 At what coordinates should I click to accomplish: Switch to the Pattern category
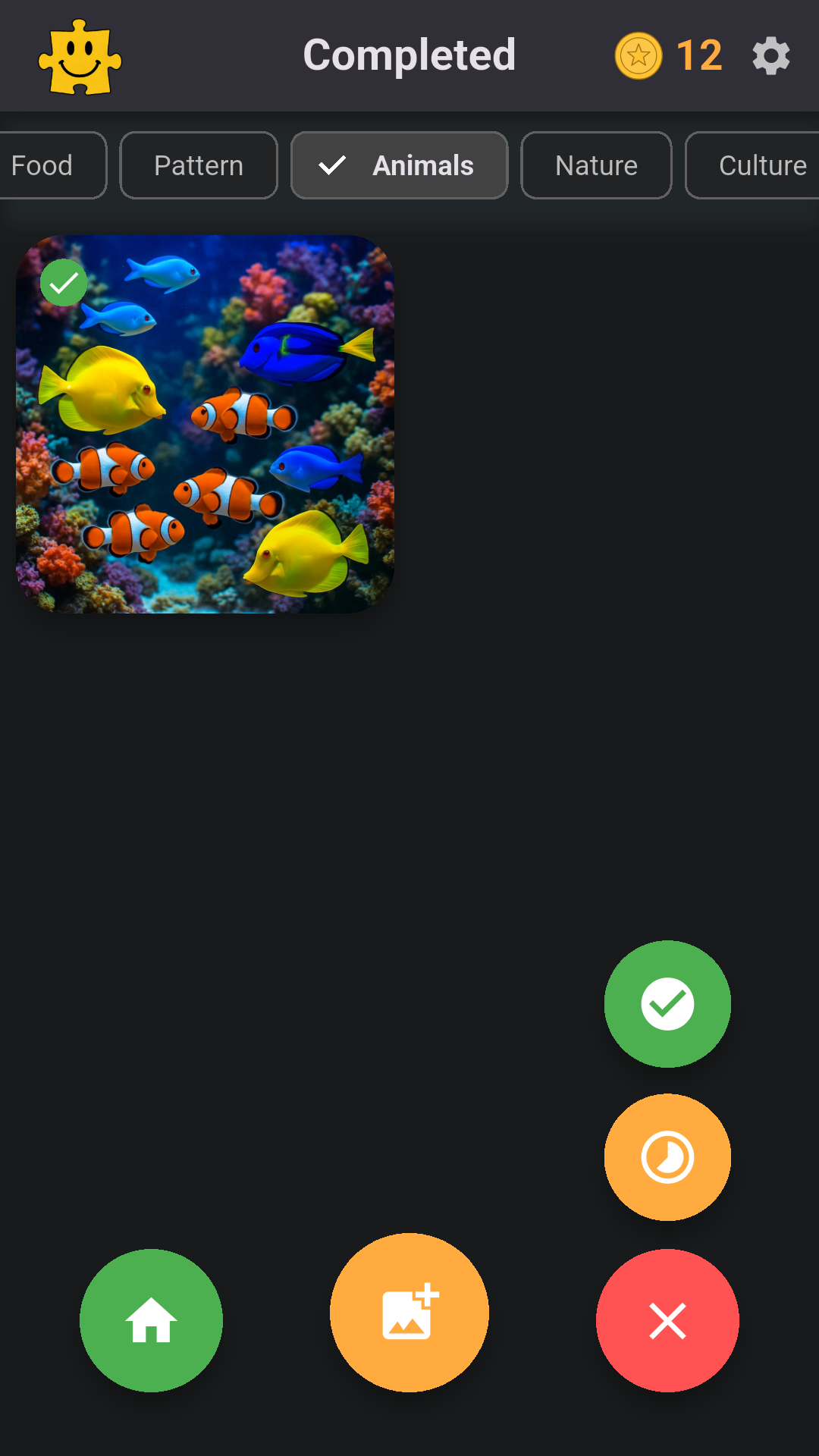pos(199,165)
